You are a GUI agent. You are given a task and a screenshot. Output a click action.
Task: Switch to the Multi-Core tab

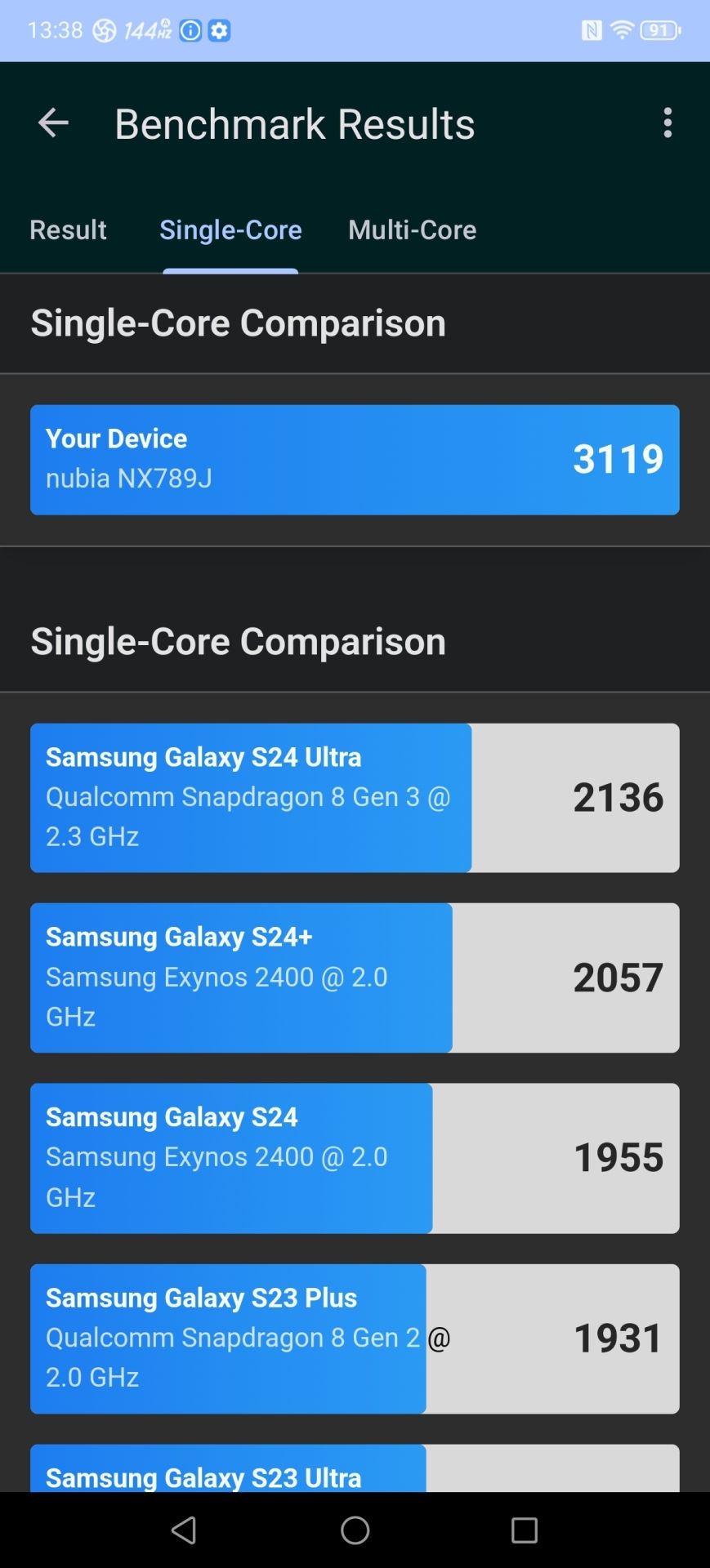412,230
